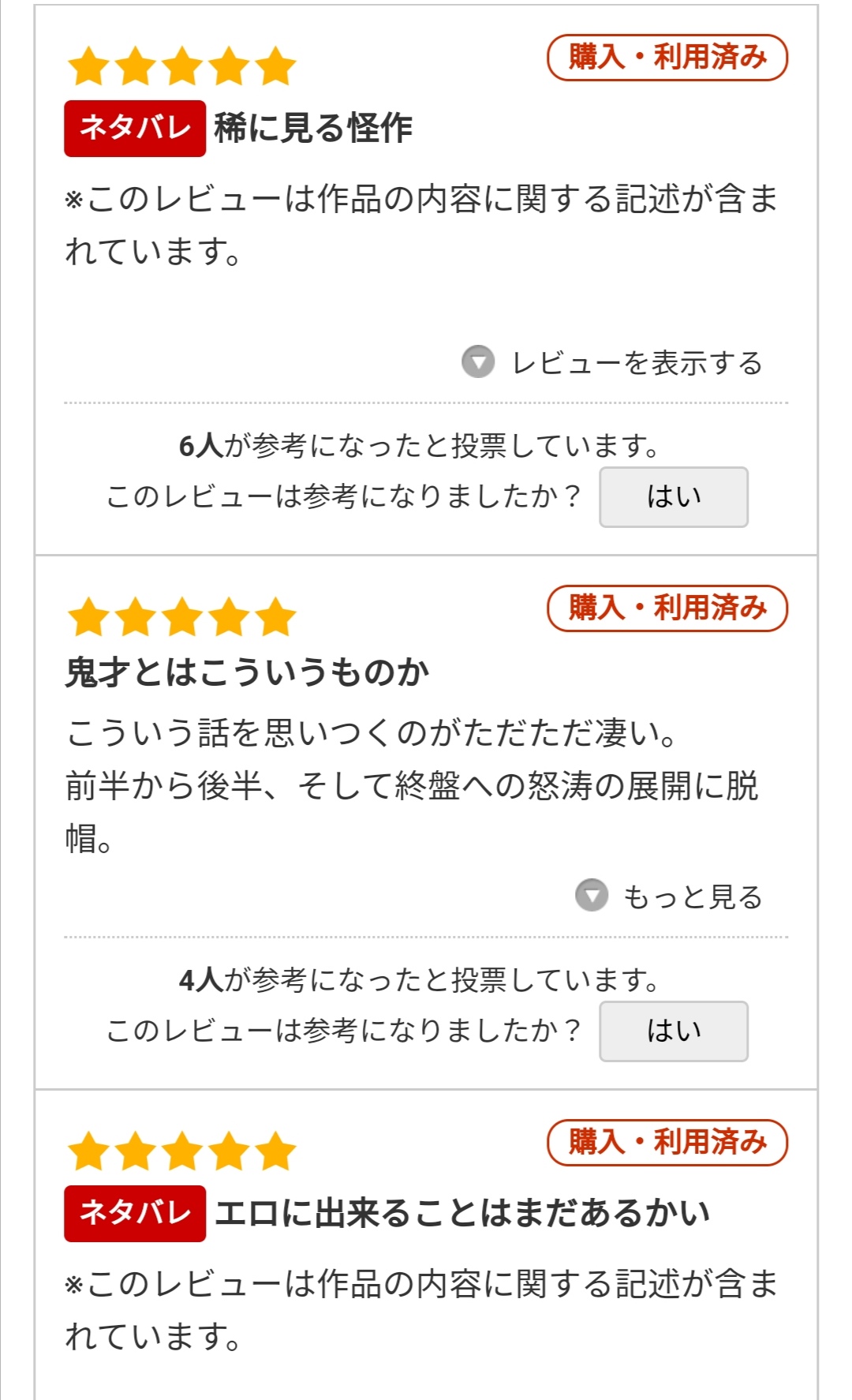This screenshot has width=852, height=1400.
Task: Expand 'もっと見る' on 鬼才とはこういうものか review
Action: [669, 897]
